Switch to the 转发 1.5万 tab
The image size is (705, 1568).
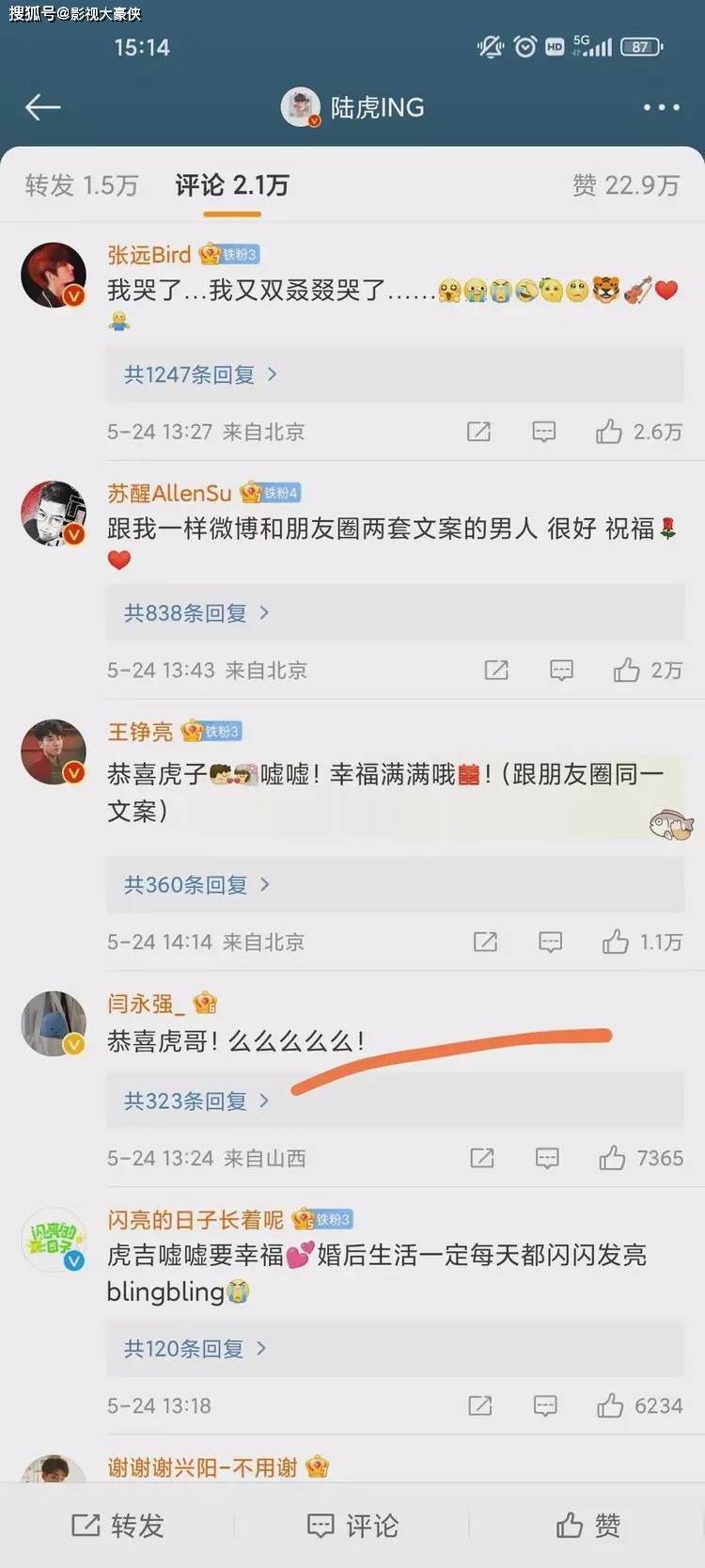tap(82, 185)
